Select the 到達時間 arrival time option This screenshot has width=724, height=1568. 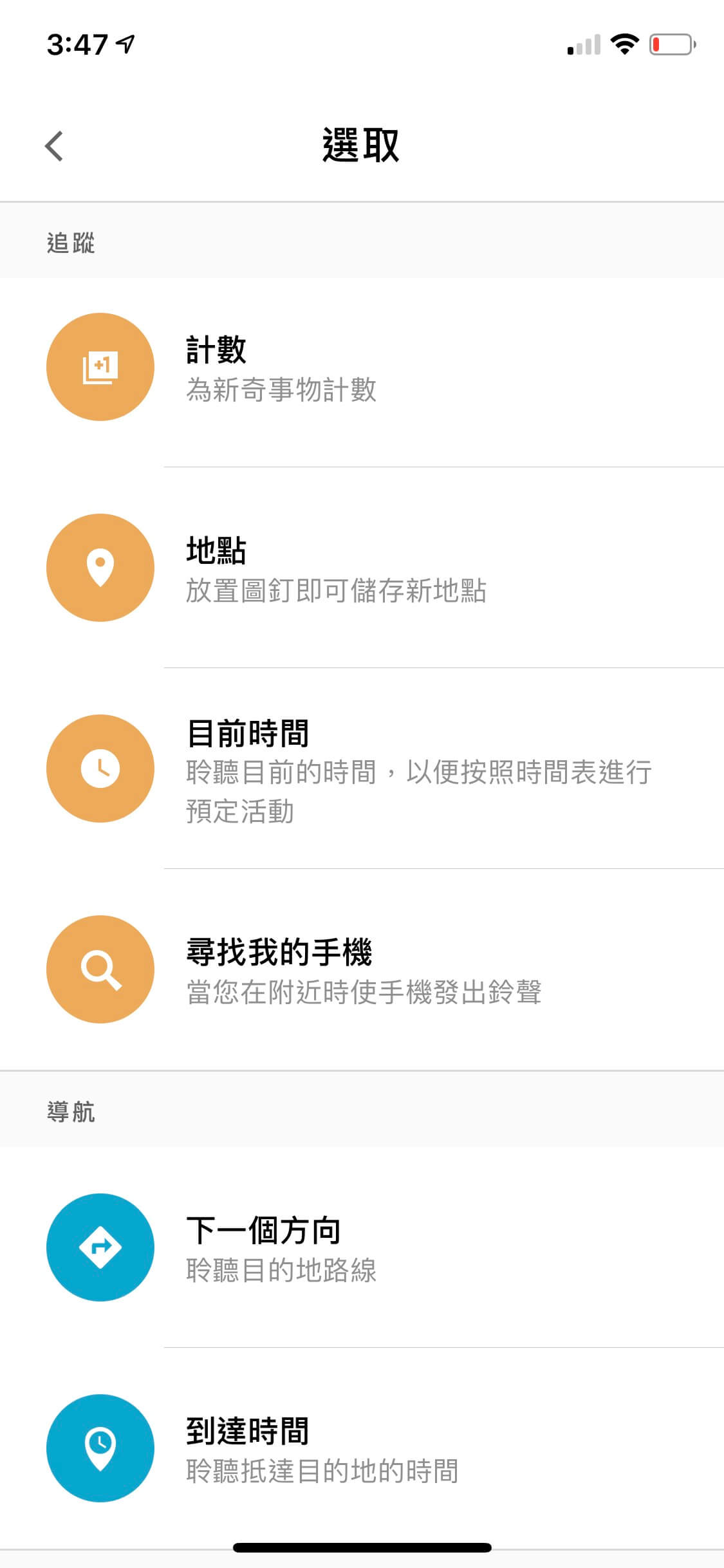[x=360, y=1449]
